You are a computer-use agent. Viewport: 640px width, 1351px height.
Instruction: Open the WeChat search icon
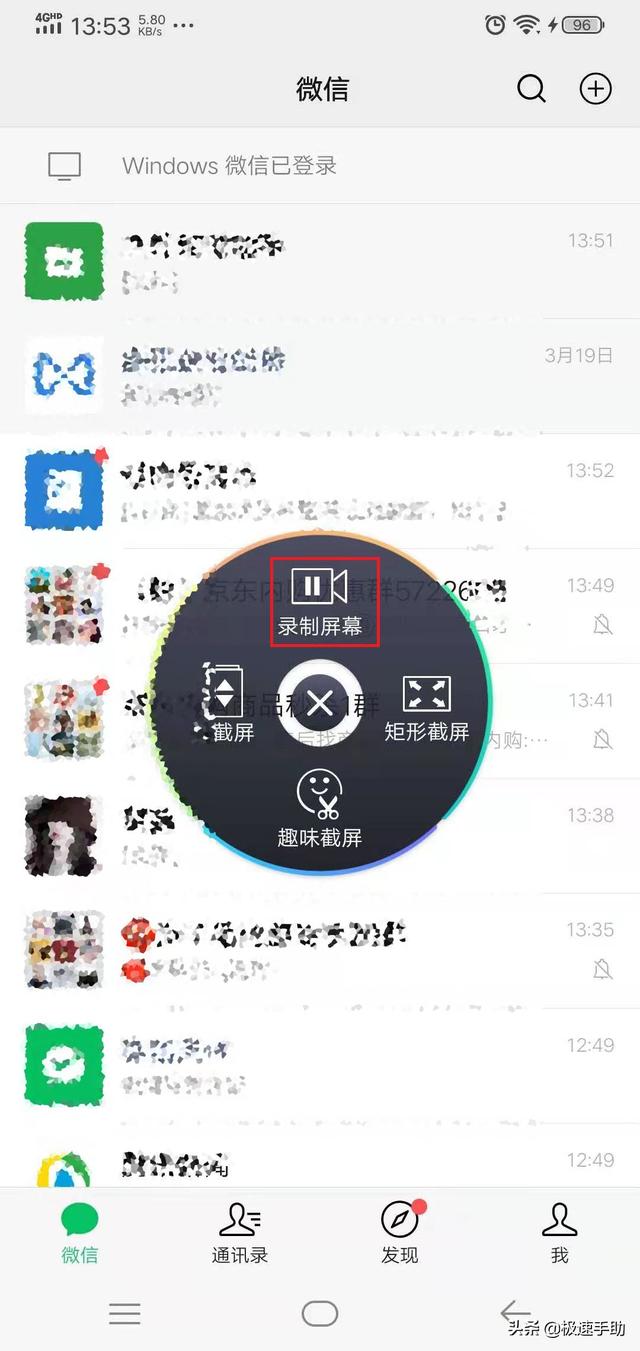click(x=531, y=89)
